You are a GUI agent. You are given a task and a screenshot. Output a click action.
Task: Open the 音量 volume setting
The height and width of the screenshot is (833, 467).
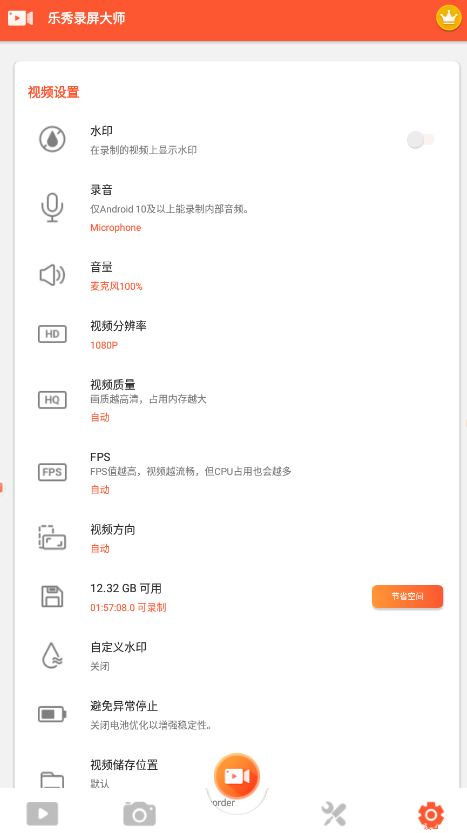237,276
